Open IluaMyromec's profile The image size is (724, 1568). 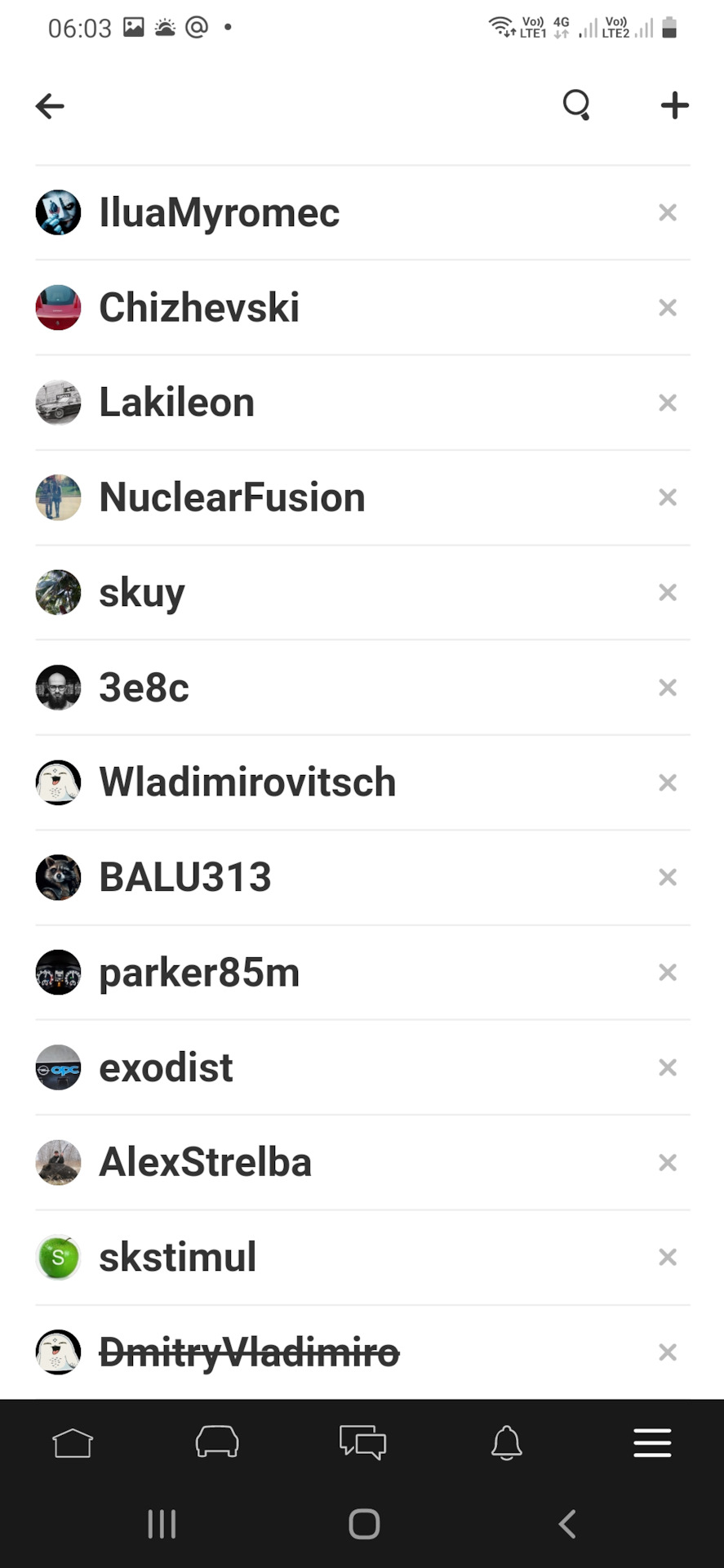point(219,213)
